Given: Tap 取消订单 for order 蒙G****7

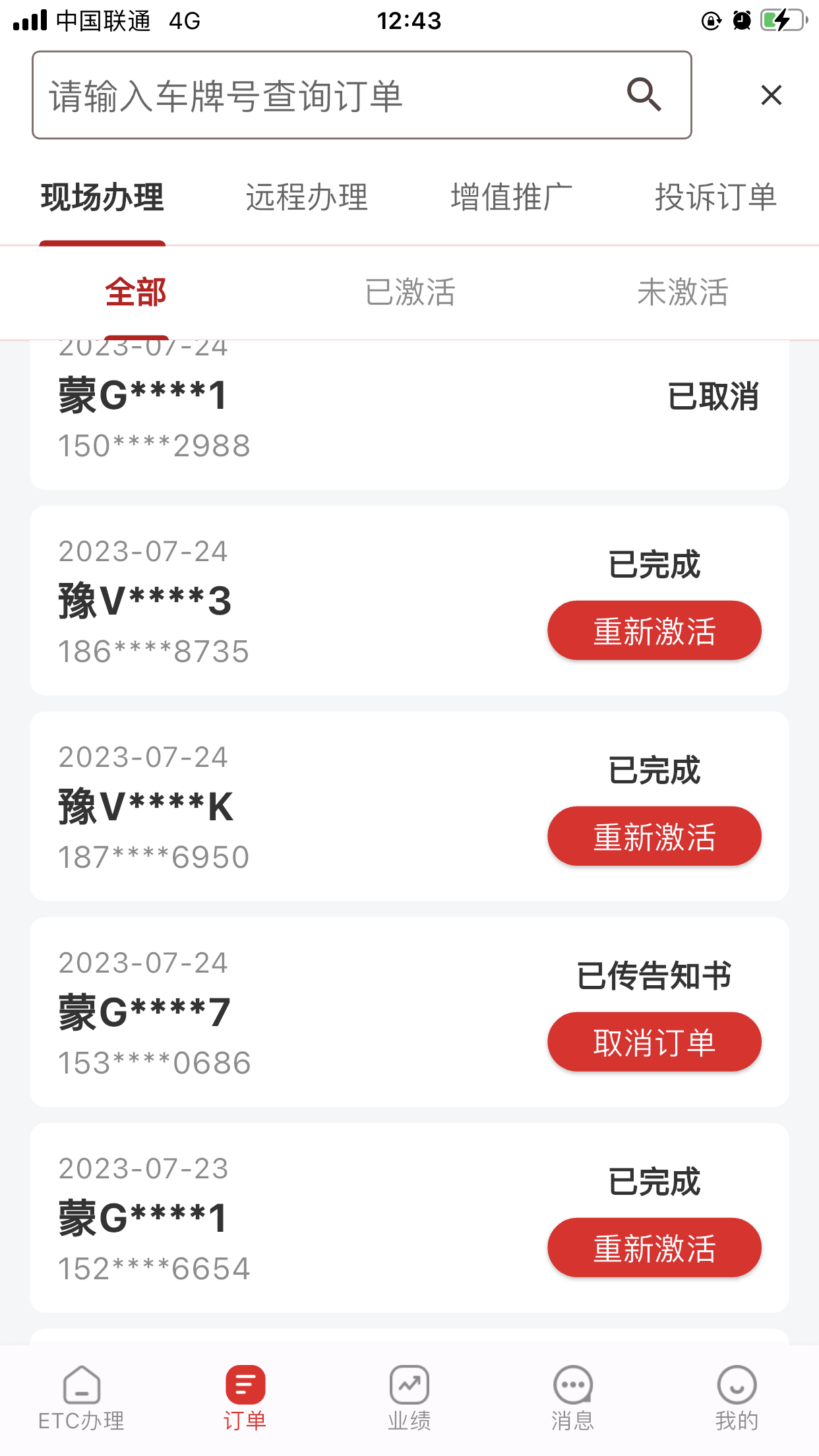Looking at the screenshot, I should (x=654, y=1042).
